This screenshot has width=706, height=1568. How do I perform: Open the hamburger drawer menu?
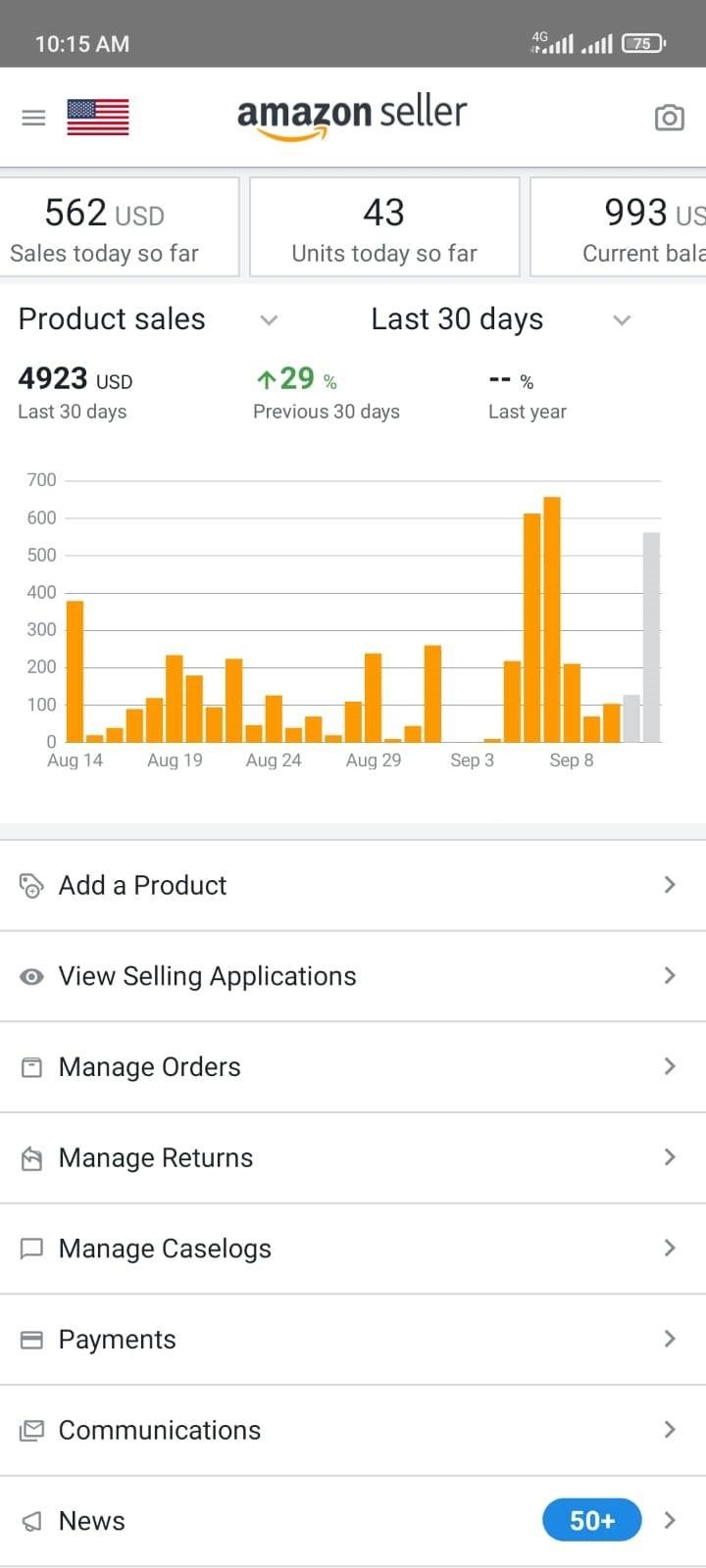point(33,119)
